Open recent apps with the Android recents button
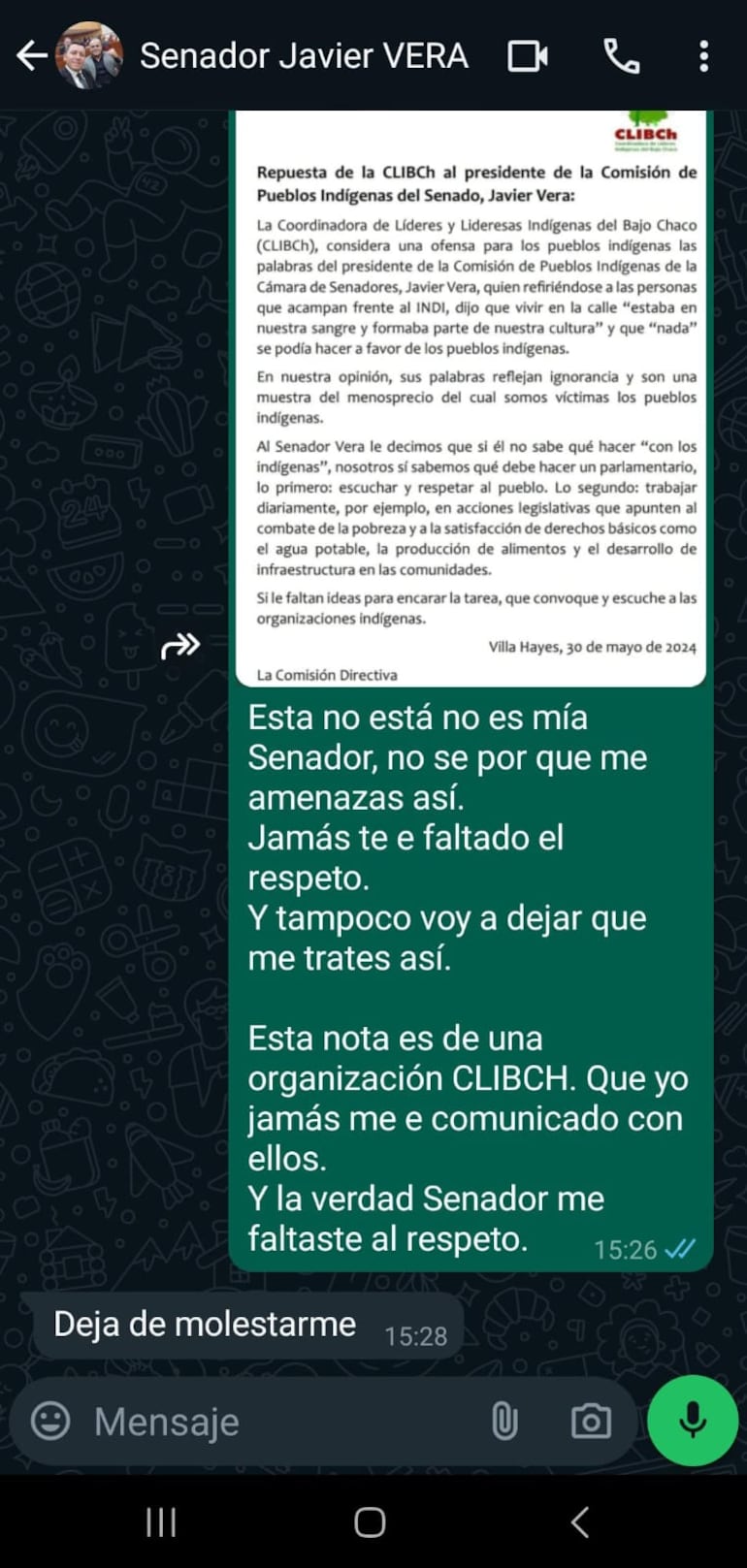Viewport: 747px width, 1568px height. pyautogui.click(x=159, y=1522)
